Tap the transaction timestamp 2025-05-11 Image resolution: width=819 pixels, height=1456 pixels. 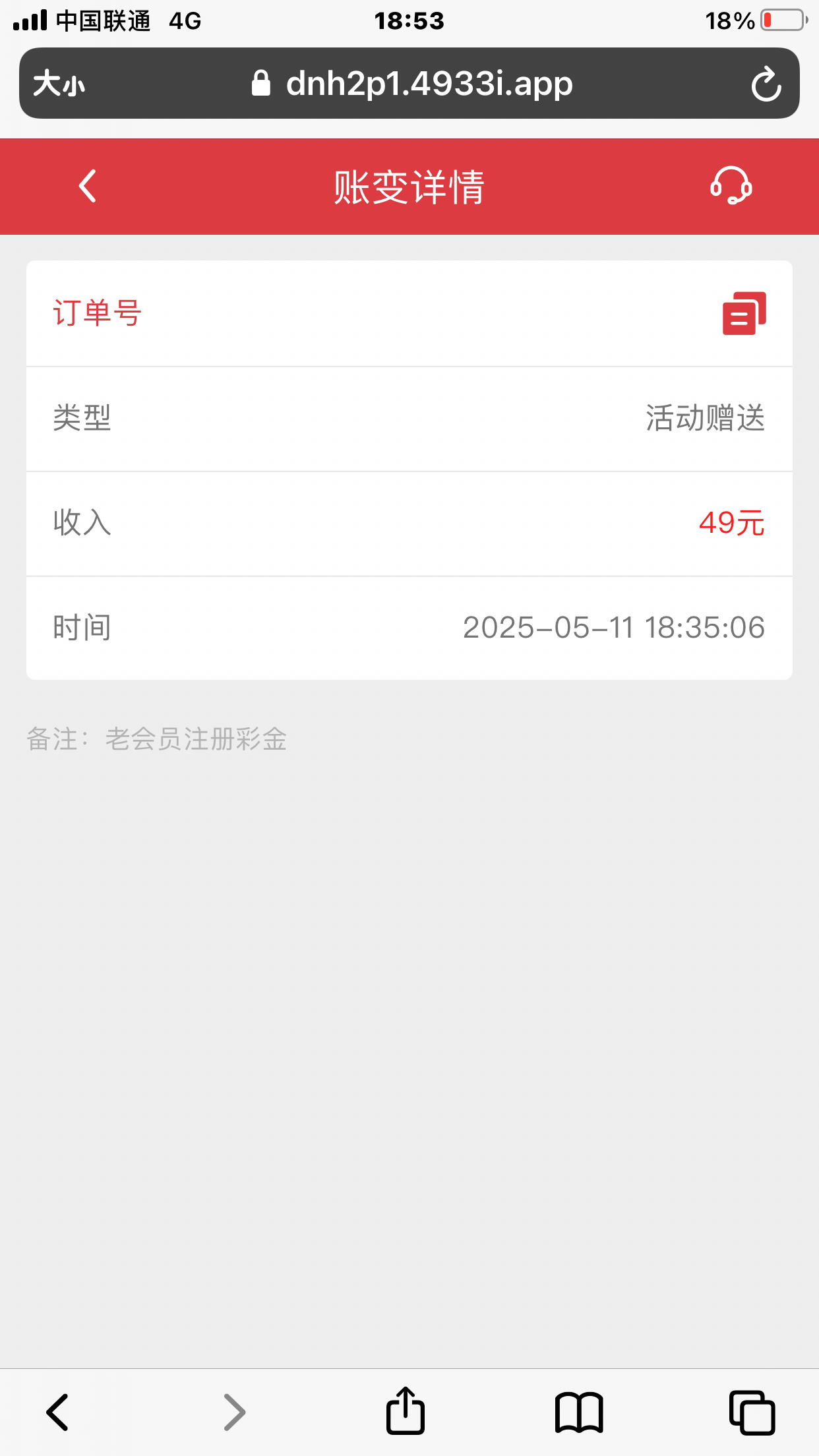[613, 628]
